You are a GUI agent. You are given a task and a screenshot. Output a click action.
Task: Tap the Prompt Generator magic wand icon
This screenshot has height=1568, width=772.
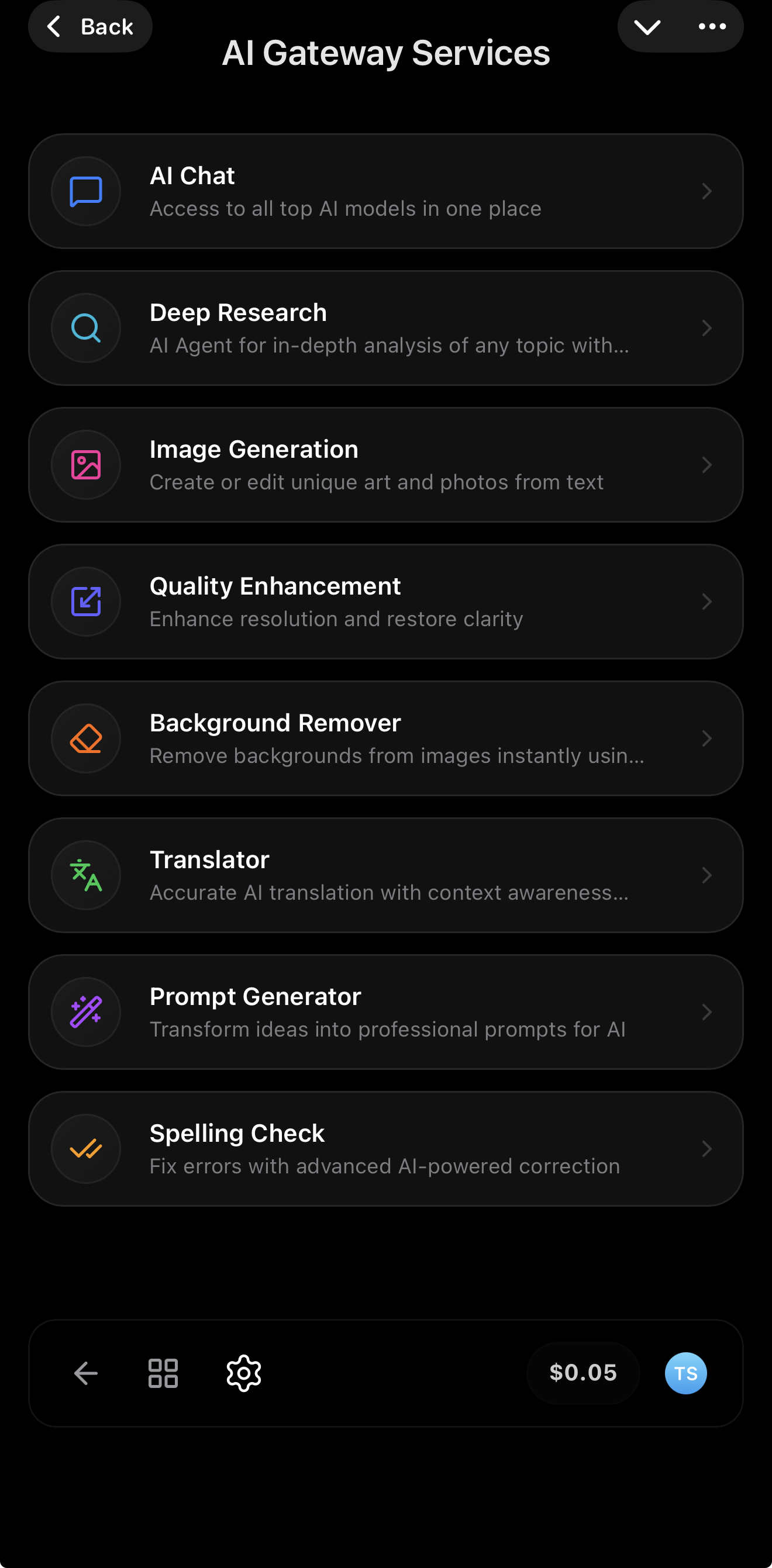pyautogui.click(x=86, y=1012)
